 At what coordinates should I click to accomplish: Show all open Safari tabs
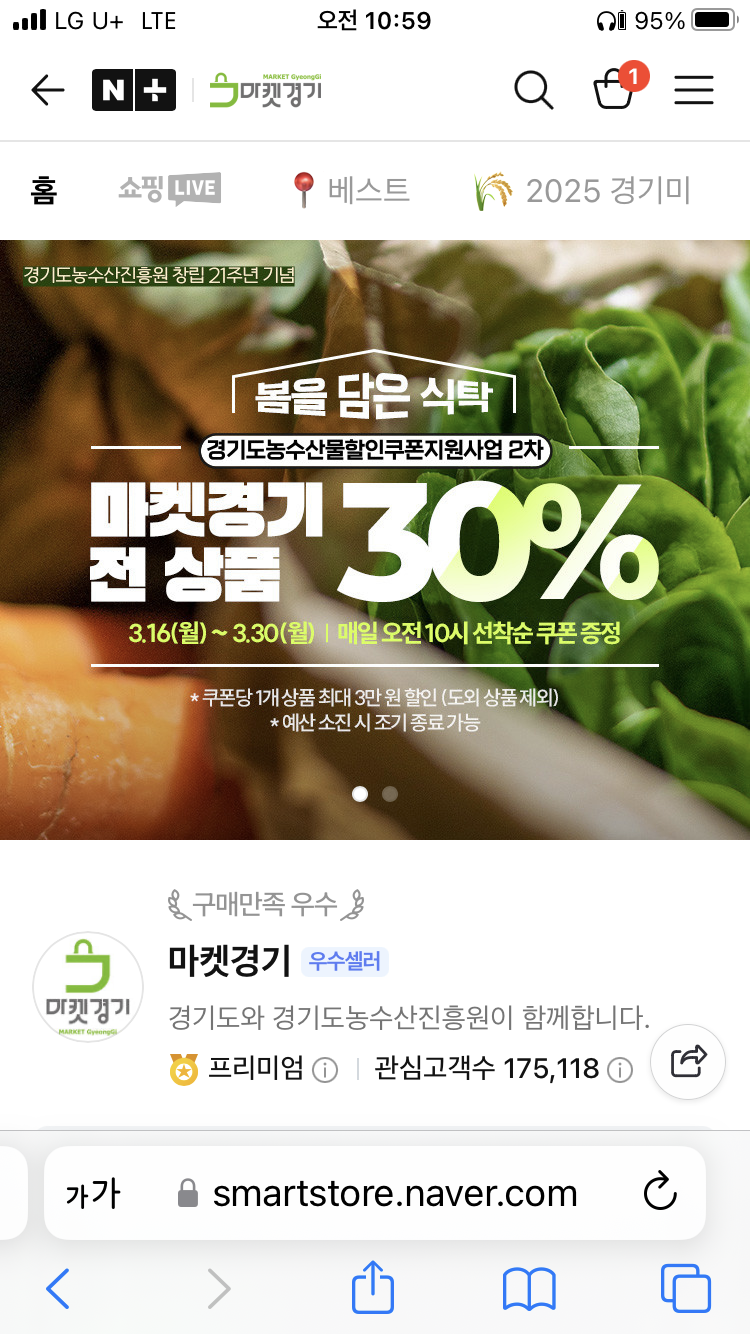[x=685, y=1288]
